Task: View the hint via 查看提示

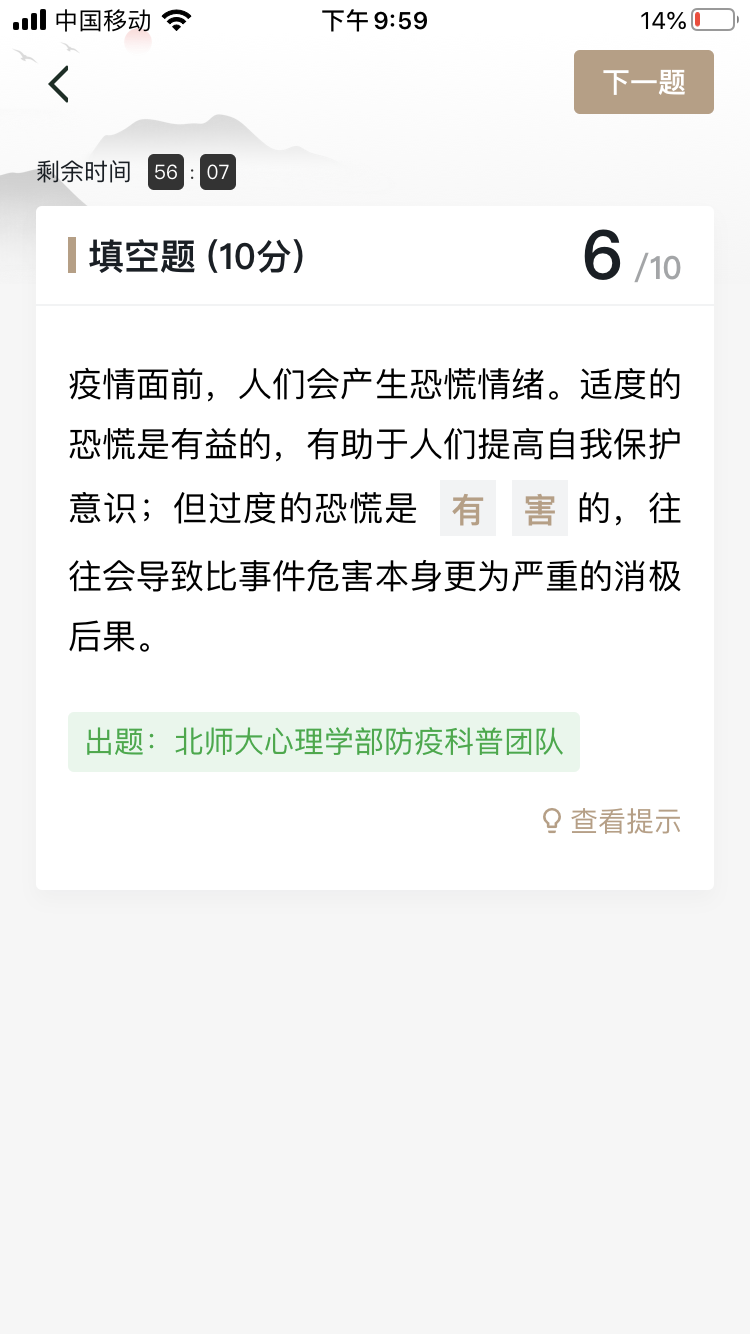Action: 611,821
